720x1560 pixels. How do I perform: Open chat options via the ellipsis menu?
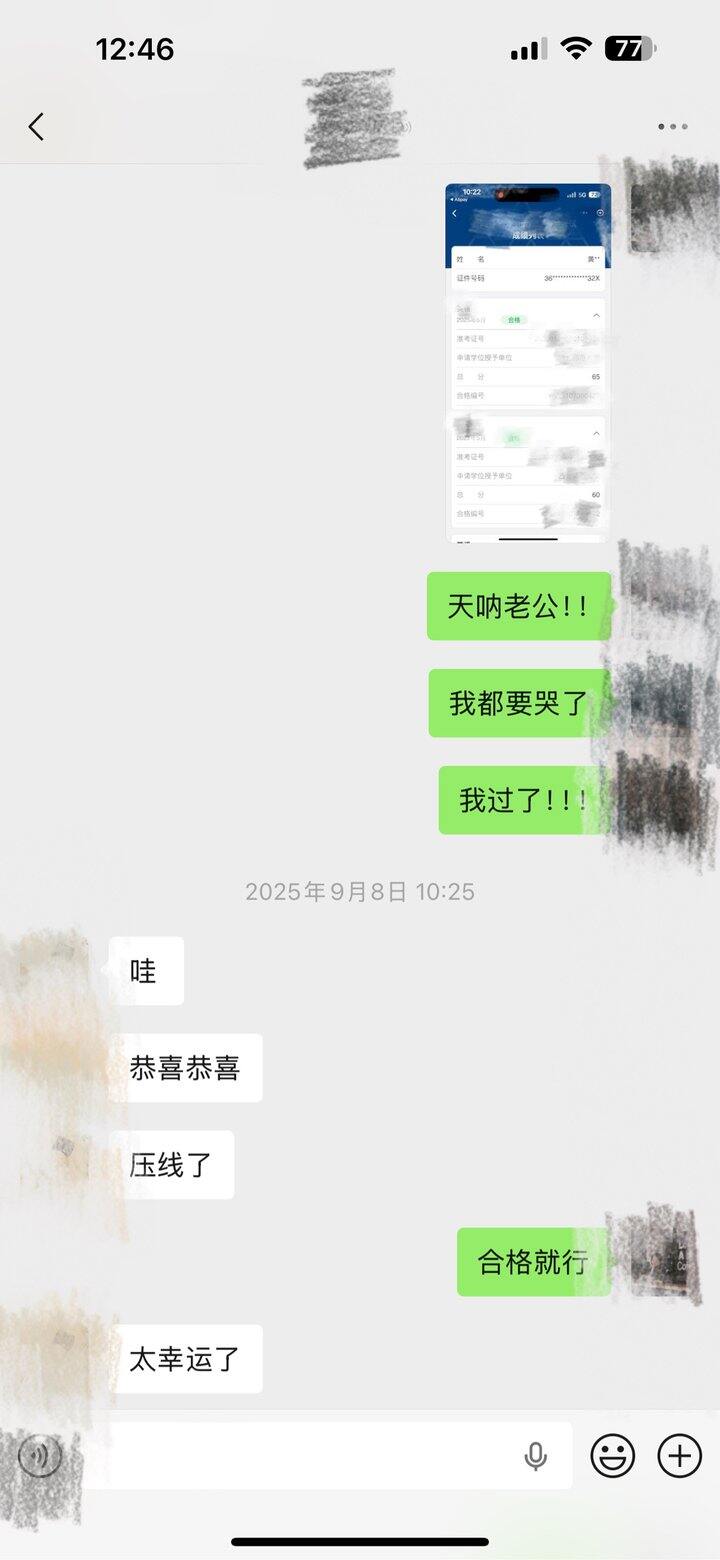(670, 127)
